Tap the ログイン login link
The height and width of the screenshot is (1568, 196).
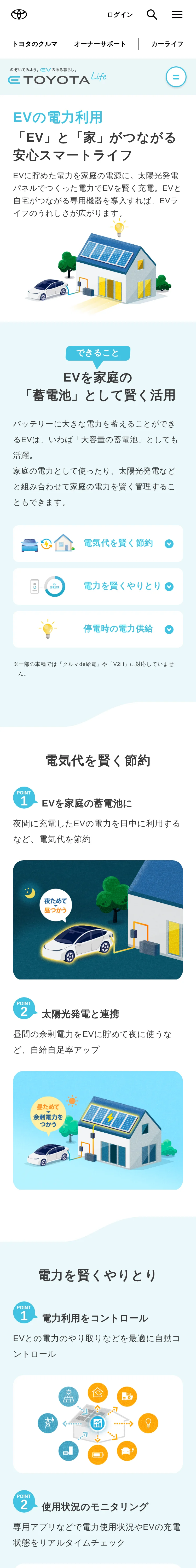(120, 15)
